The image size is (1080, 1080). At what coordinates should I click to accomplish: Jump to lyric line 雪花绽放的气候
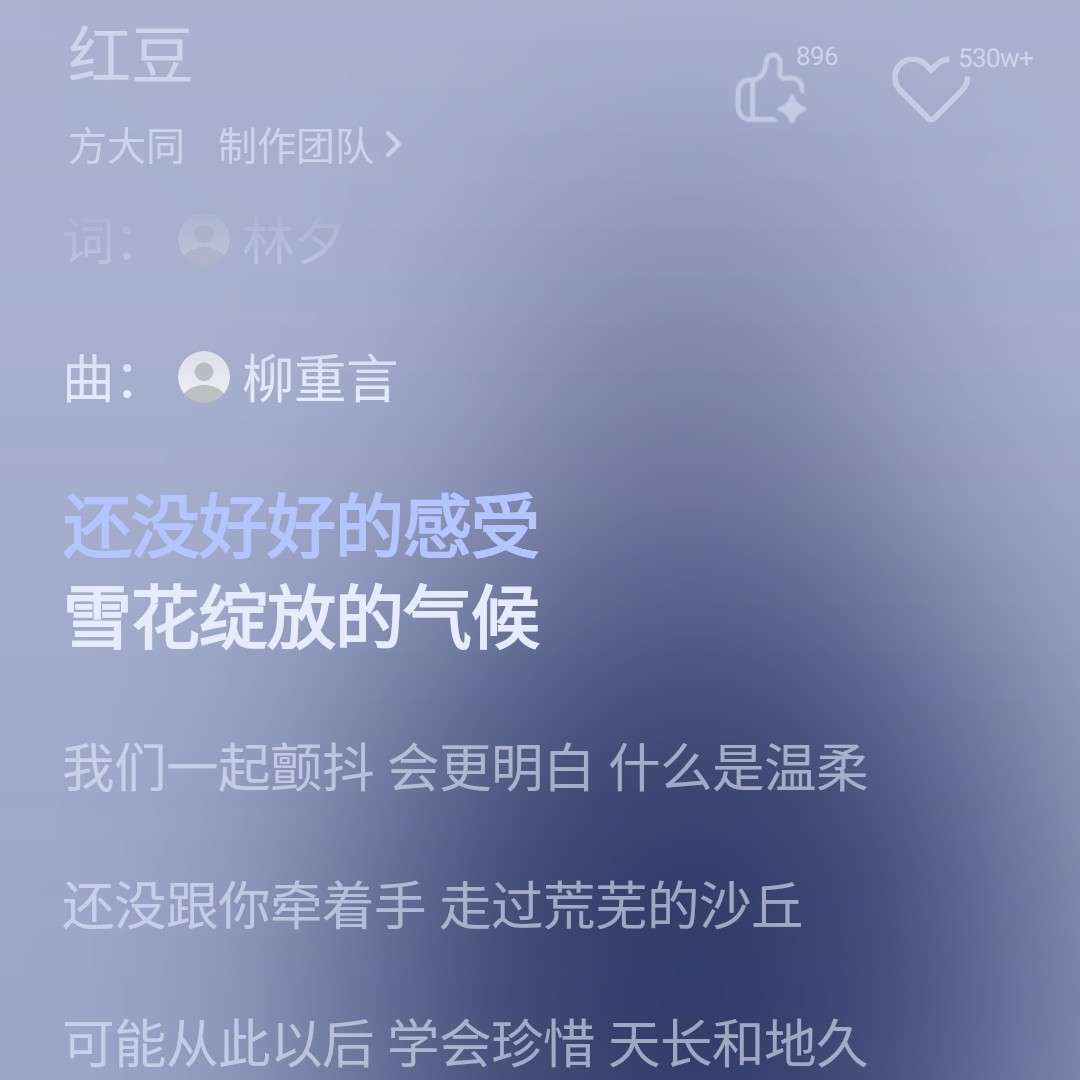[302, 620]
